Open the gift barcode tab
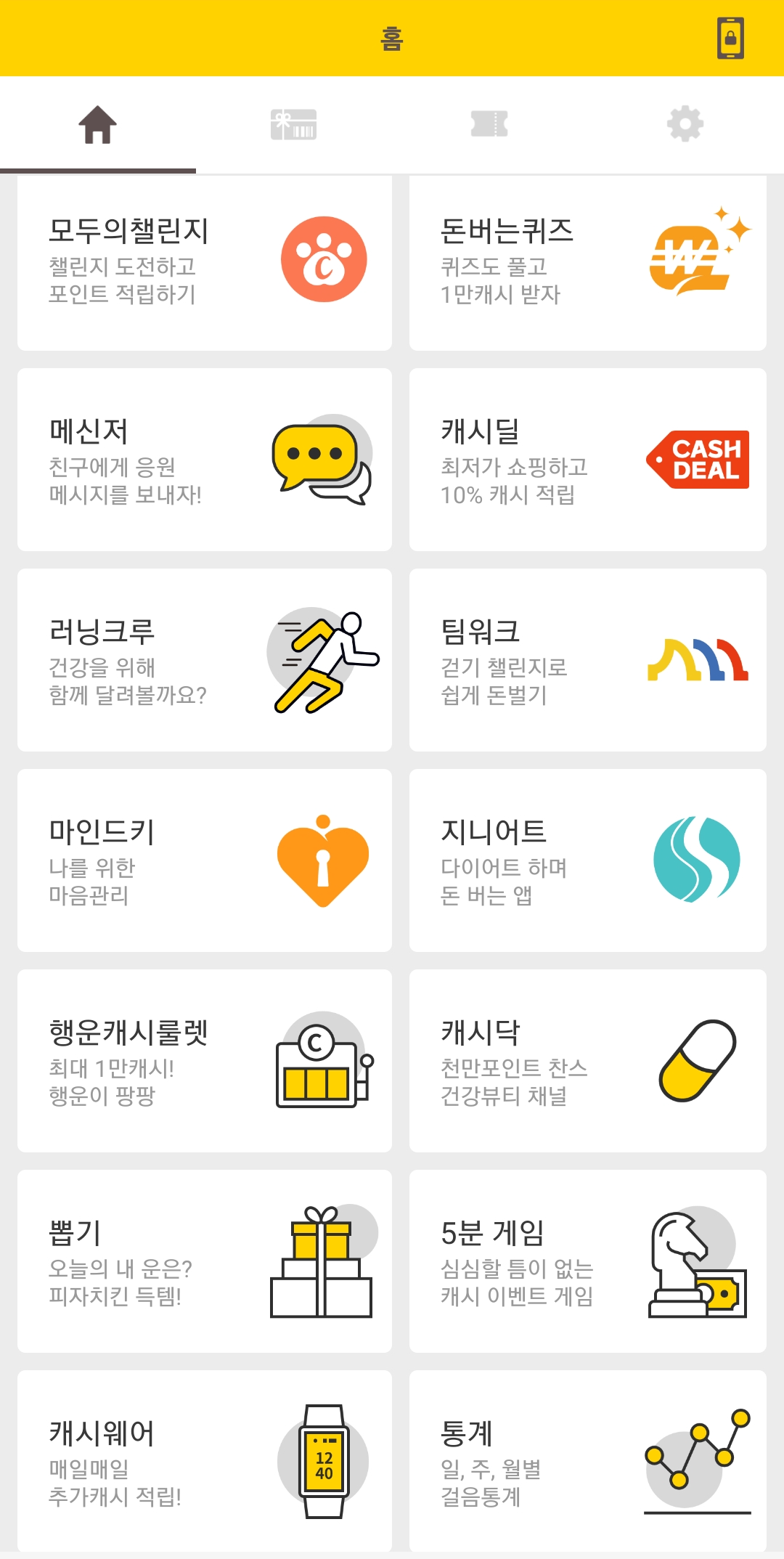The image size is (784, 1559). (294, 123)
